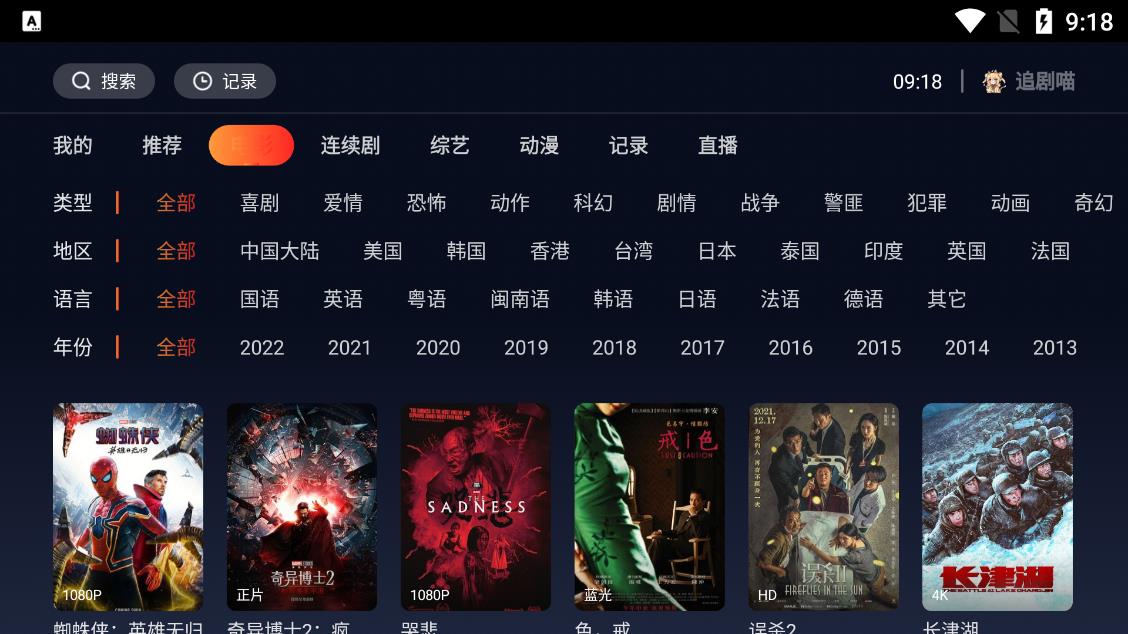Filter by year 2021

(x=350, y=347)
